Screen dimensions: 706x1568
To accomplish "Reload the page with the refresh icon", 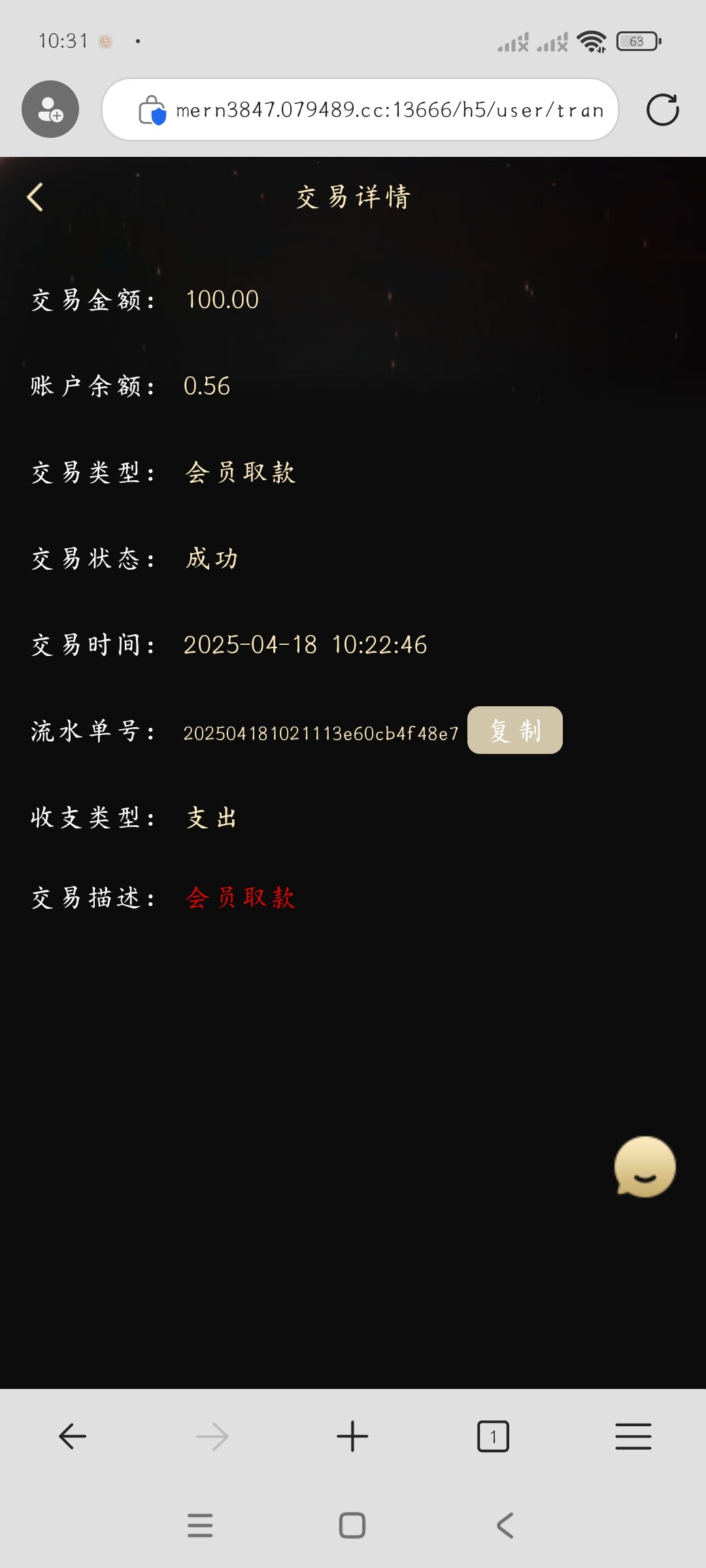I will 662,110.
